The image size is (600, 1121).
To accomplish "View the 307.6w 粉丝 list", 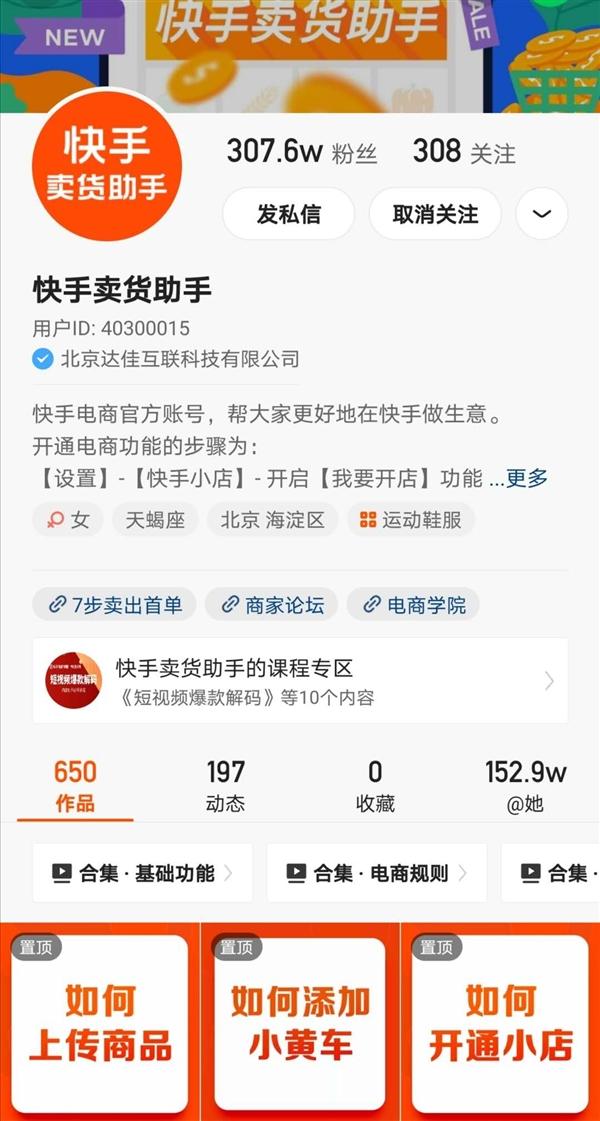I will (301, 152).
